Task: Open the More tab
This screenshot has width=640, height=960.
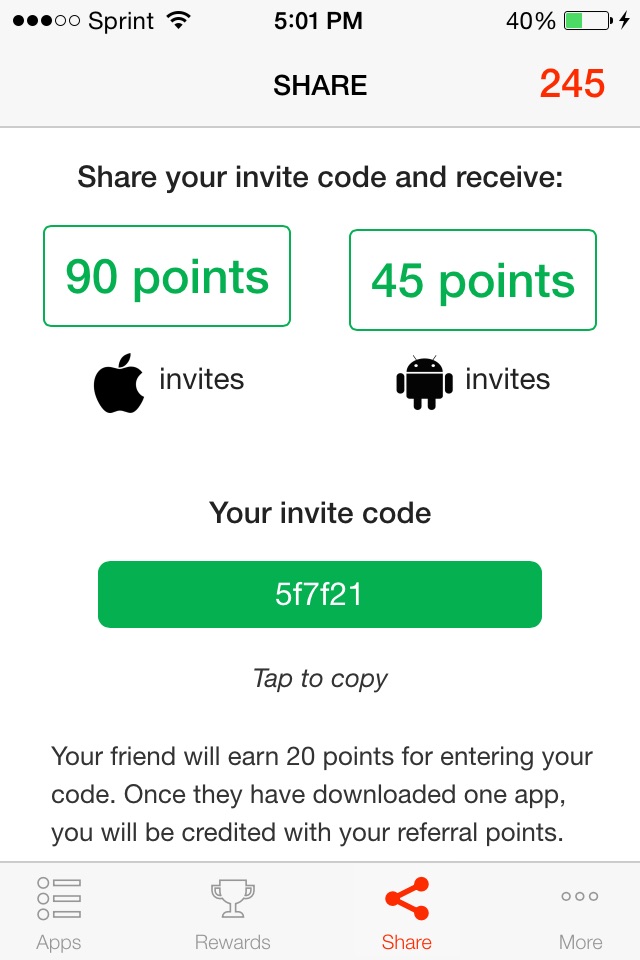Action: (x=580, y=912)
